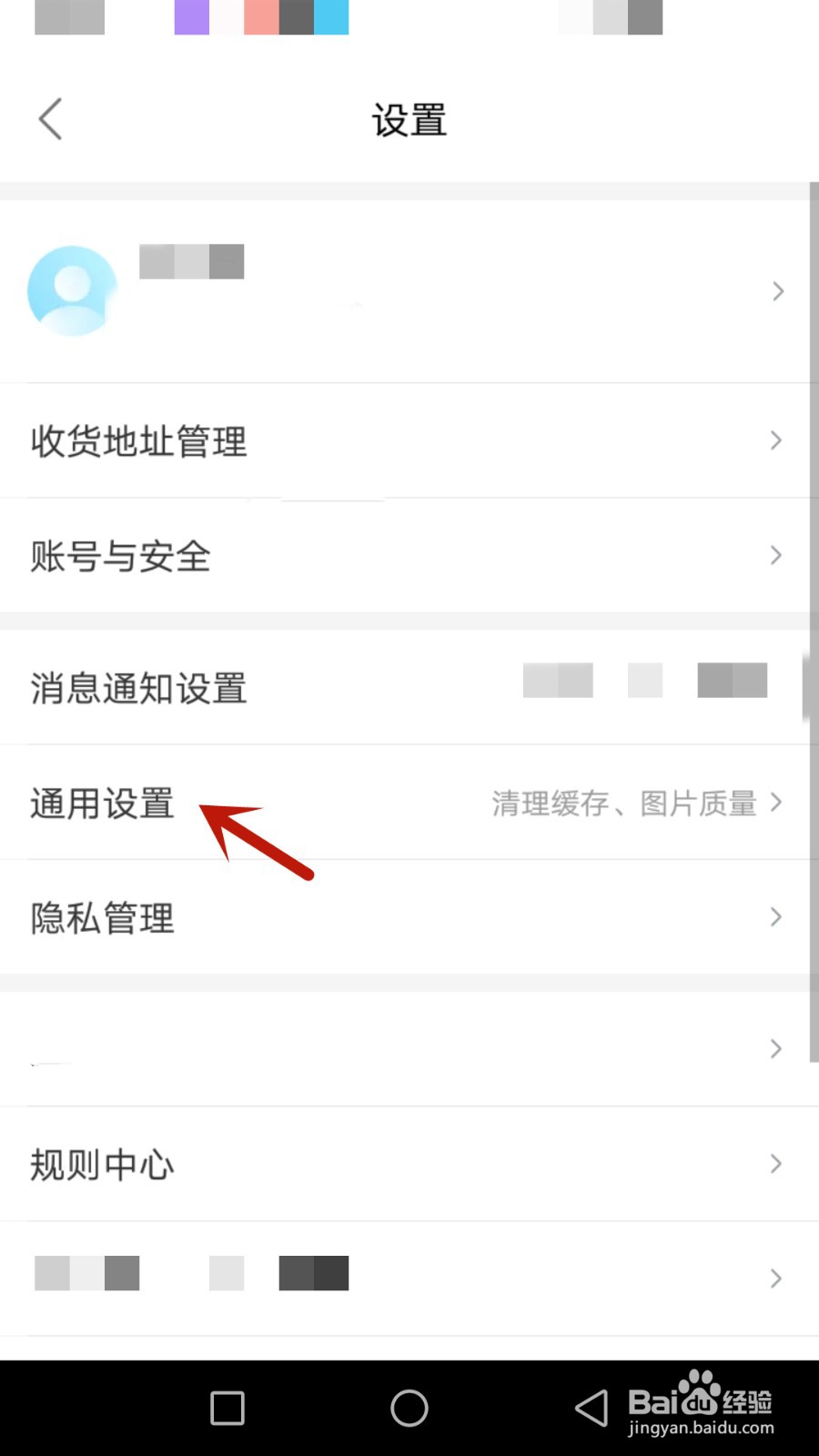Tap the back arrow in the title bar
This screenshot has height=1456, width=819.
[50, 118]
